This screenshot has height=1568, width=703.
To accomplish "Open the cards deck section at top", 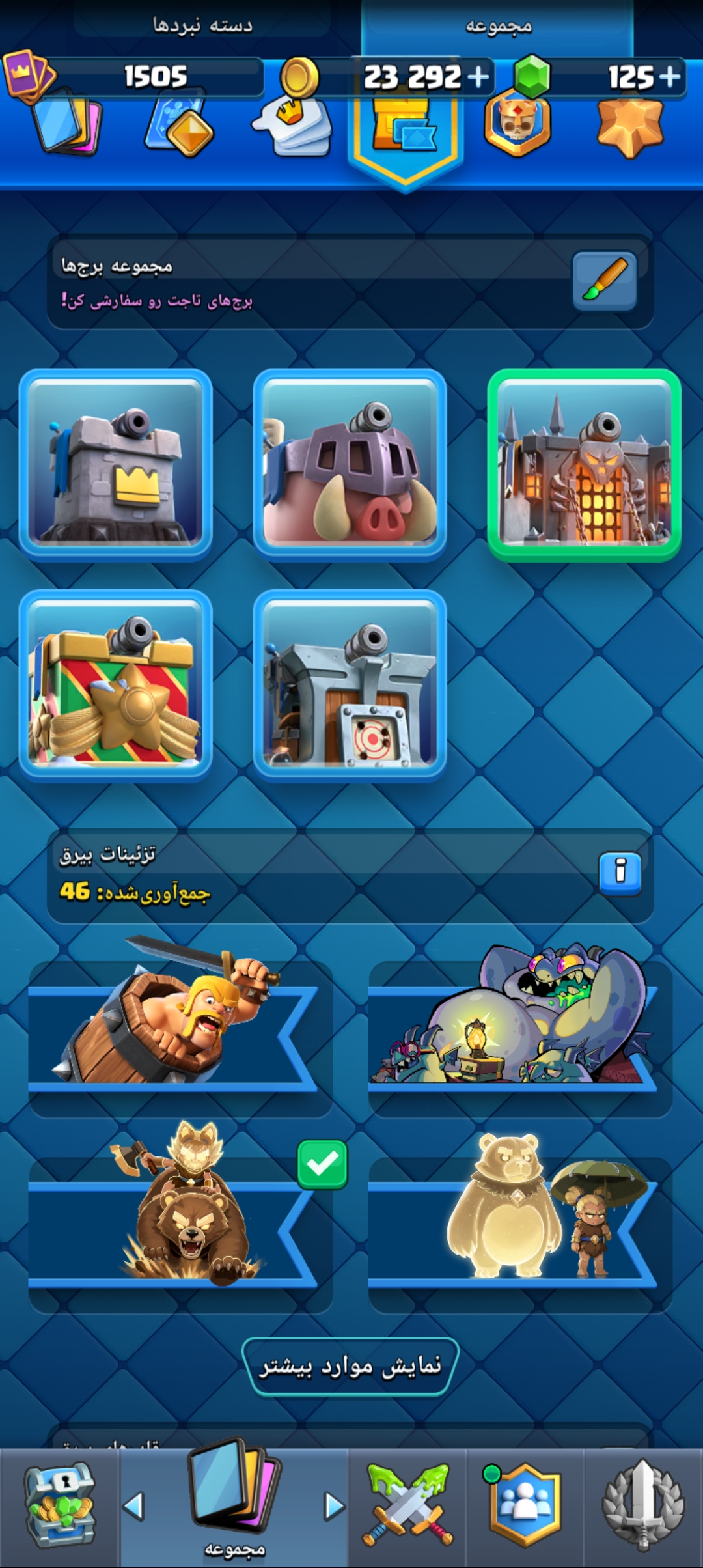I will point(69,124).
